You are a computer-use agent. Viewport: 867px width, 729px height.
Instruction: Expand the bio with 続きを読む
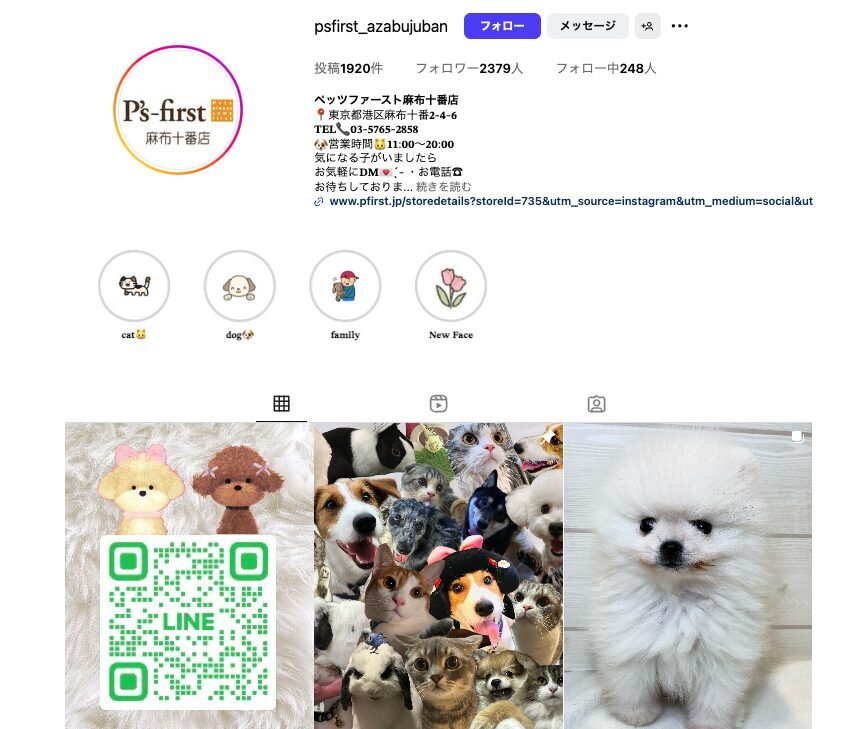point(444,187)
